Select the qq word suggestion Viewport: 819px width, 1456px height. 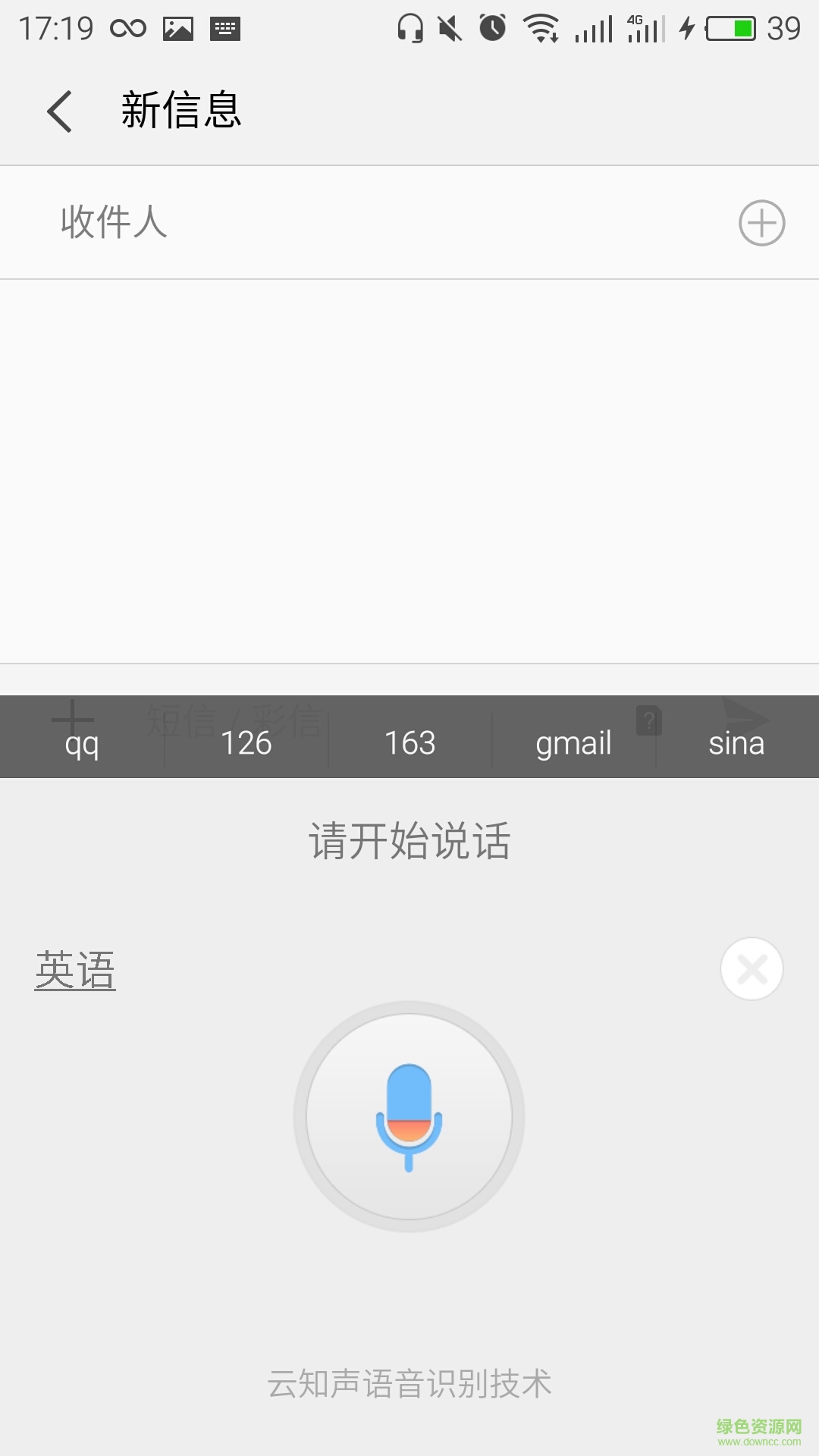tap(81, 744)
